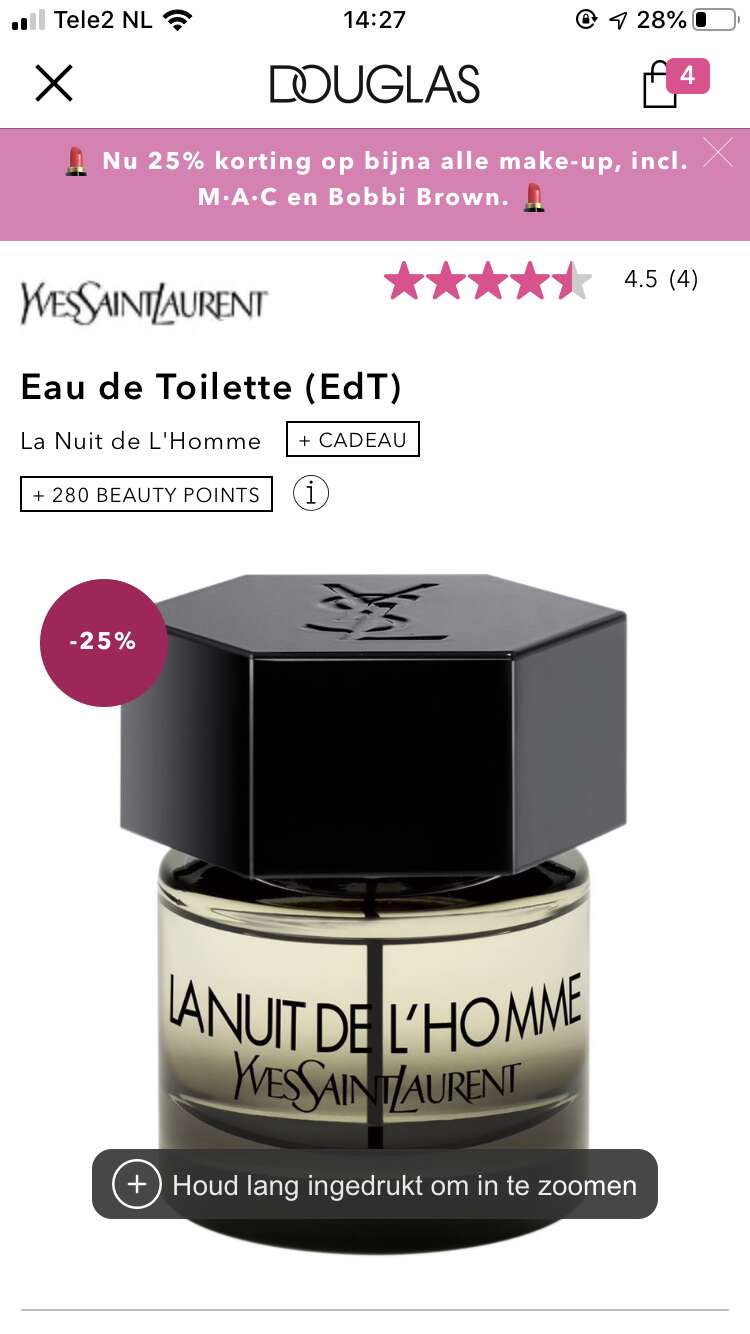
Task: Open the Beauty Points info icon
Action: [311, 493]
